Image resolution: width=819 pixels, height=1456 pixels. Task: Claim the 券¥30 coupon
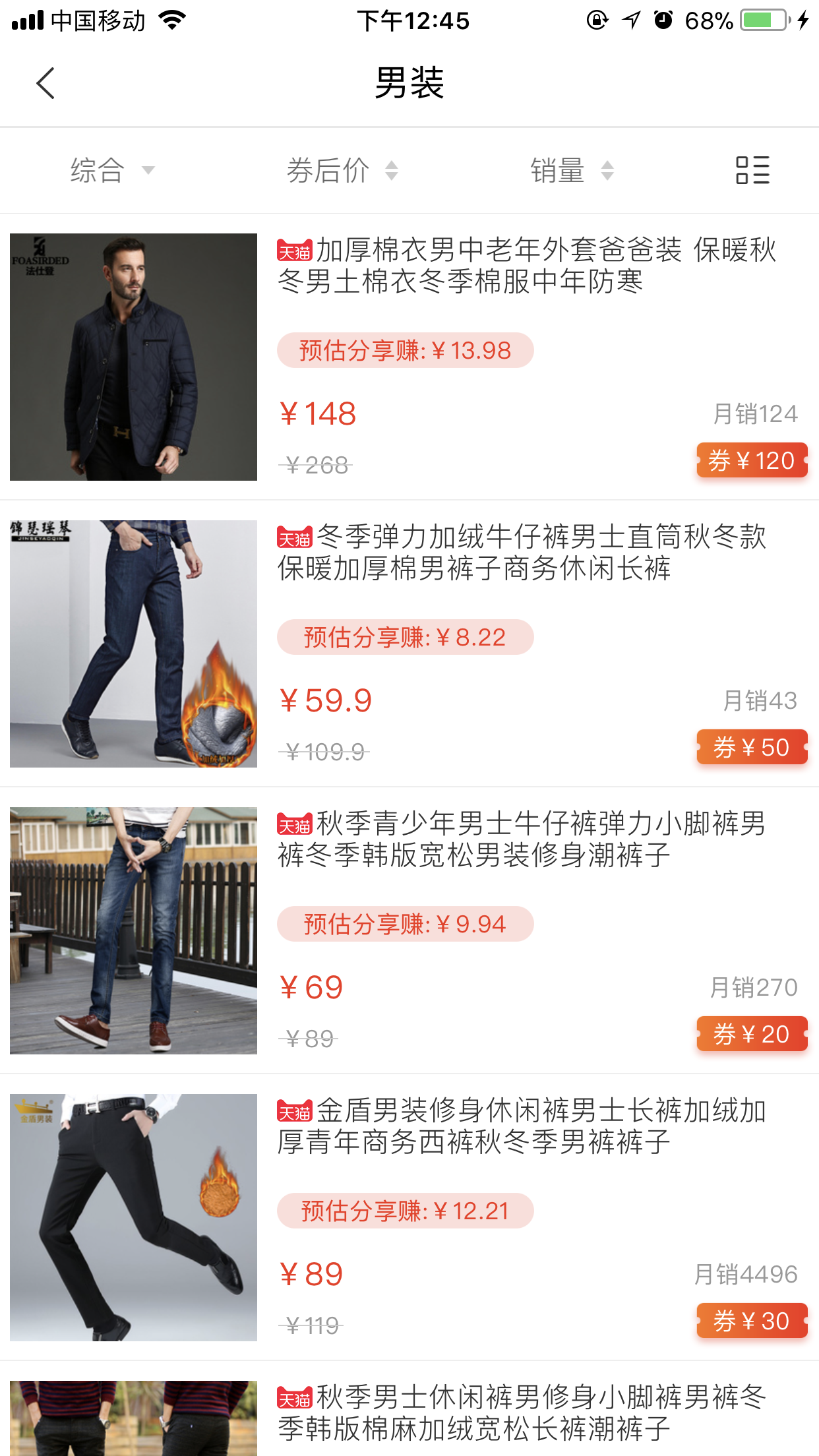coord(752,1321)
